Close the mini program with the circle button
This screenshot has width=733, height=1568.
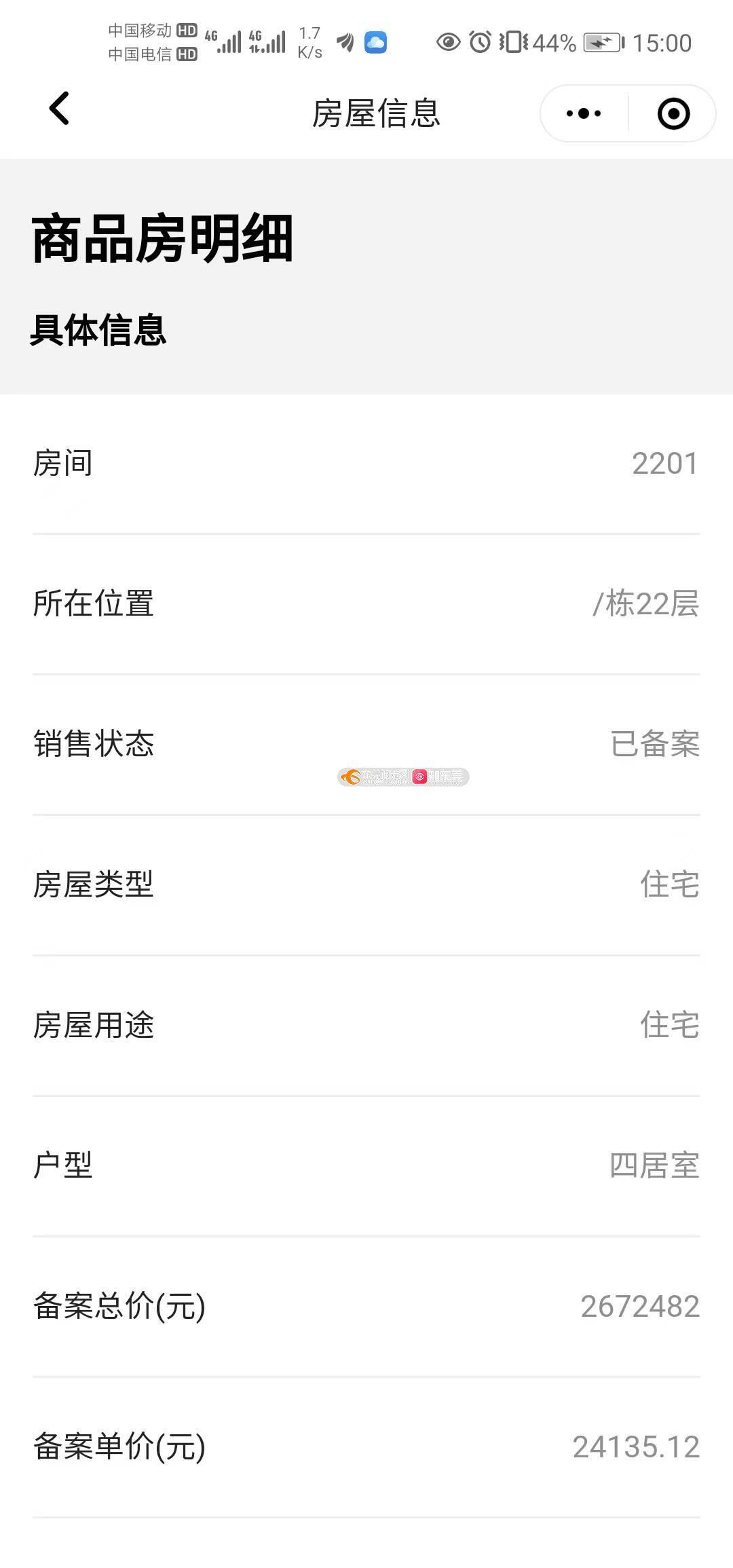click(673, 113)
